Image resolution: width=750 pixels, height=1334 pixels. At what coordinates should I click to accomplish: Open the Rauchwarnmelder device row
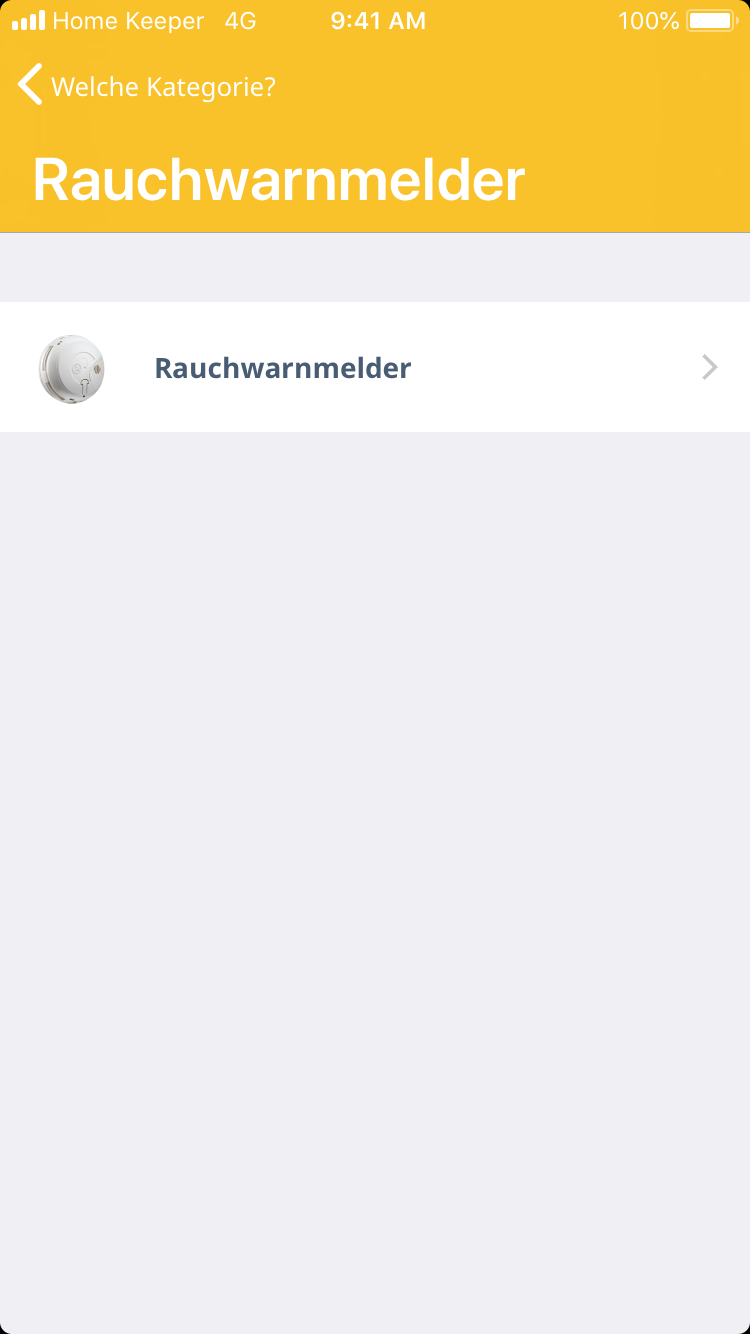[x=375, y=367]
